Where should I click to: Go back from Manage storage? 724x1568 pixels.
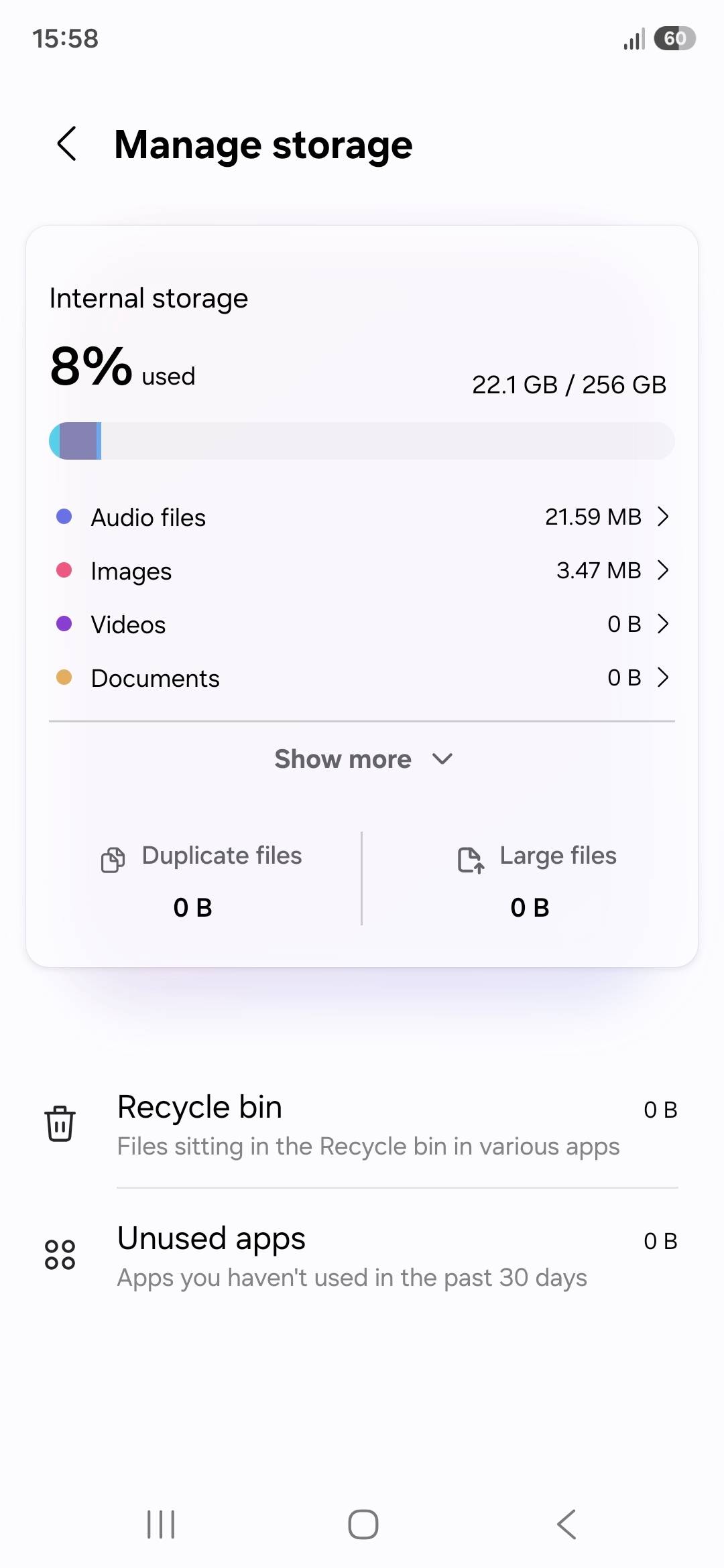(67, 143)
